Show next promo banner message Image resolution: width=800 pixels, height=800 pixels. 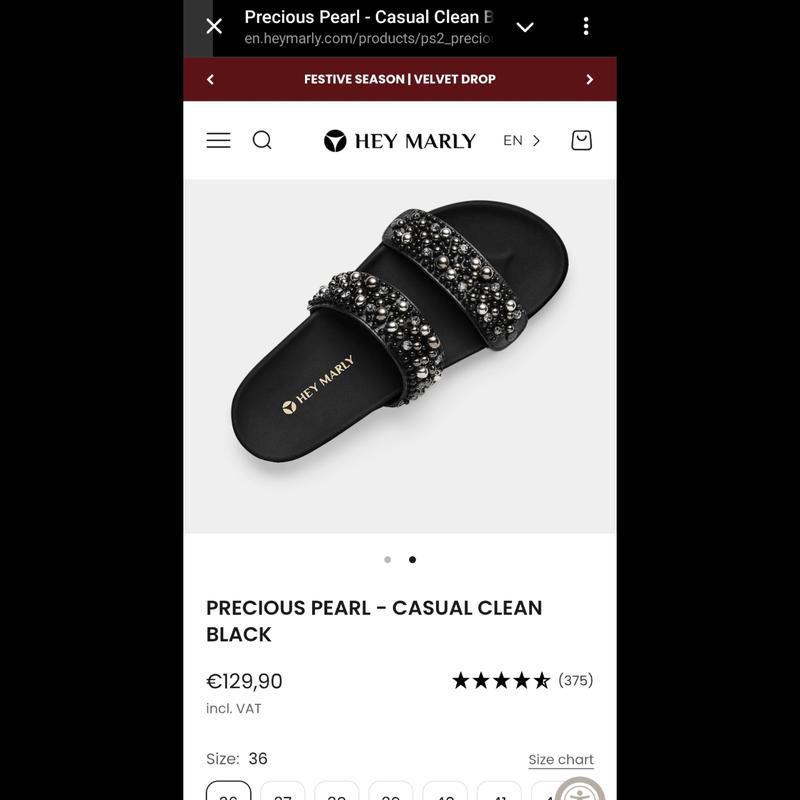point(589,79)
